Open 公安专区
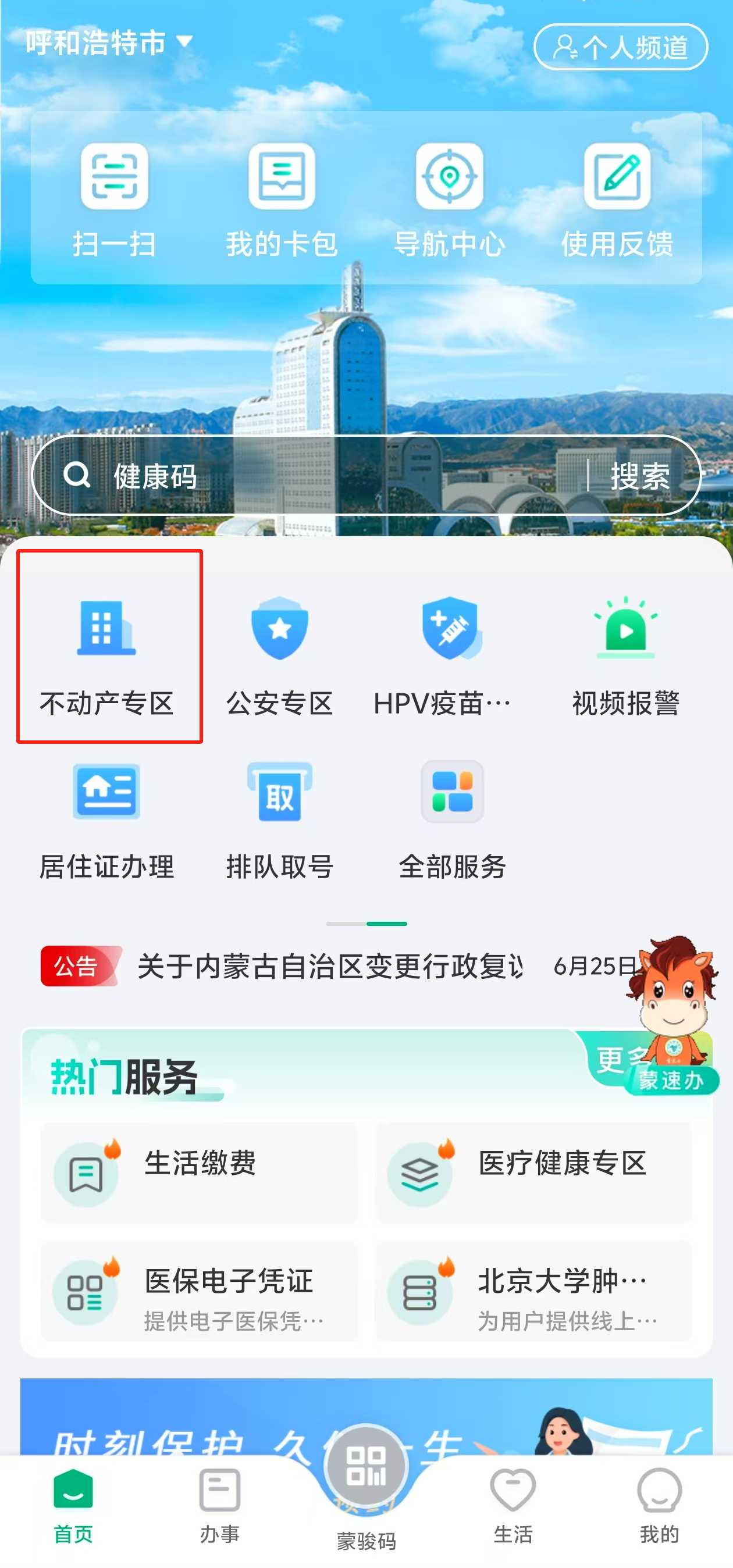733x1568 pixels. 279,653
